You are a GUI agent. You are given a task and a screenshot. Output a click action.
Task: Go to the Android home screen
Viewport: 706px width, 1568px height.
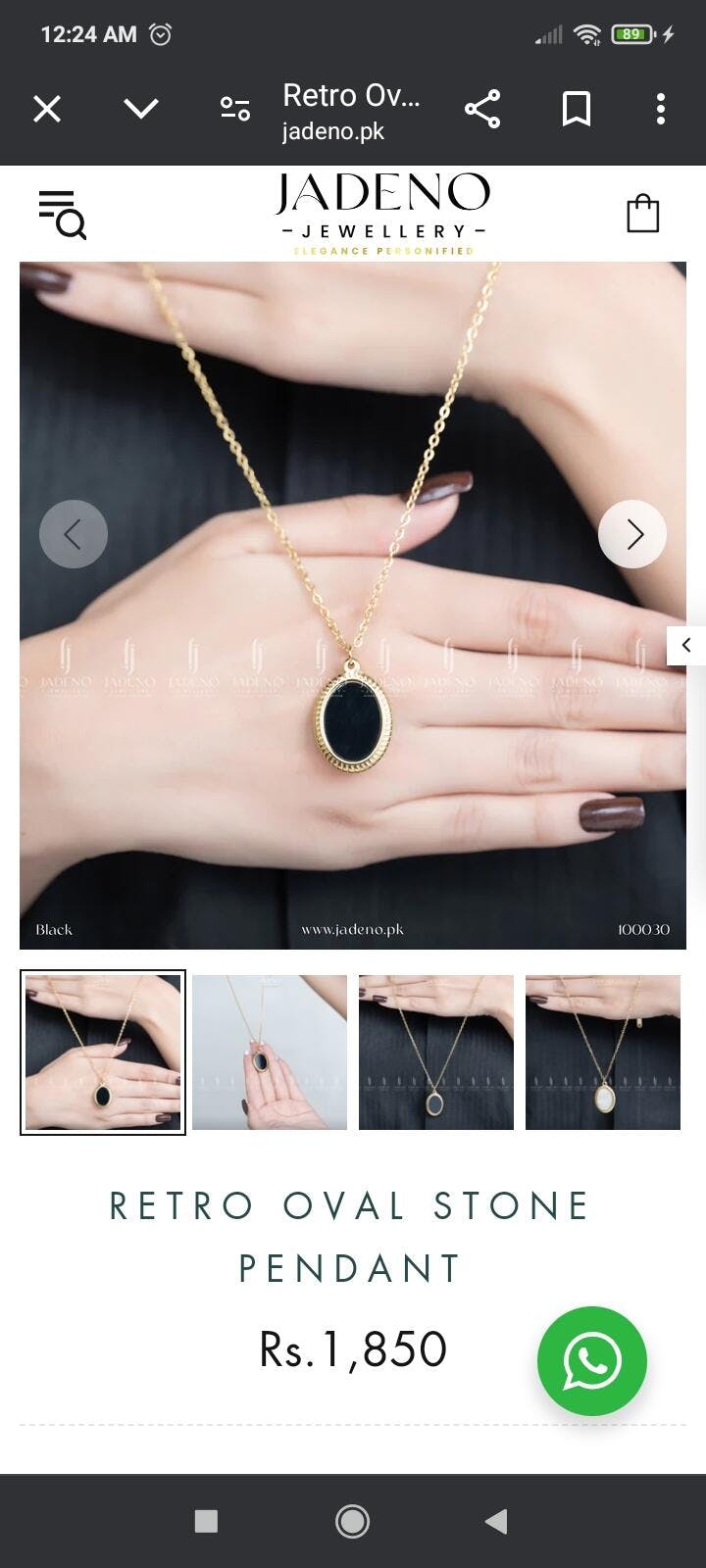click(x=353, y=1521)
